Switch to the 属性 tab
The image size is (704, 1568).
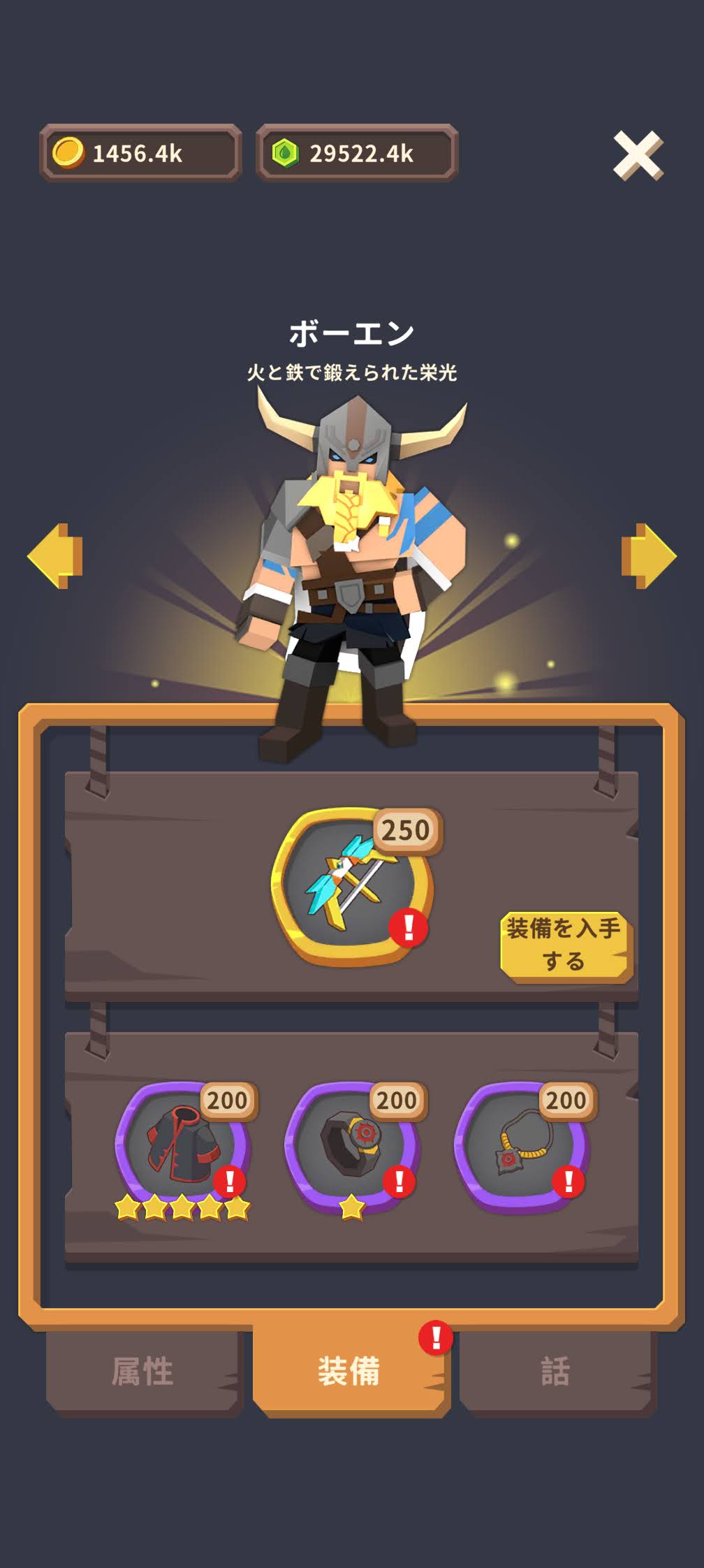[x=142, y=1371]
